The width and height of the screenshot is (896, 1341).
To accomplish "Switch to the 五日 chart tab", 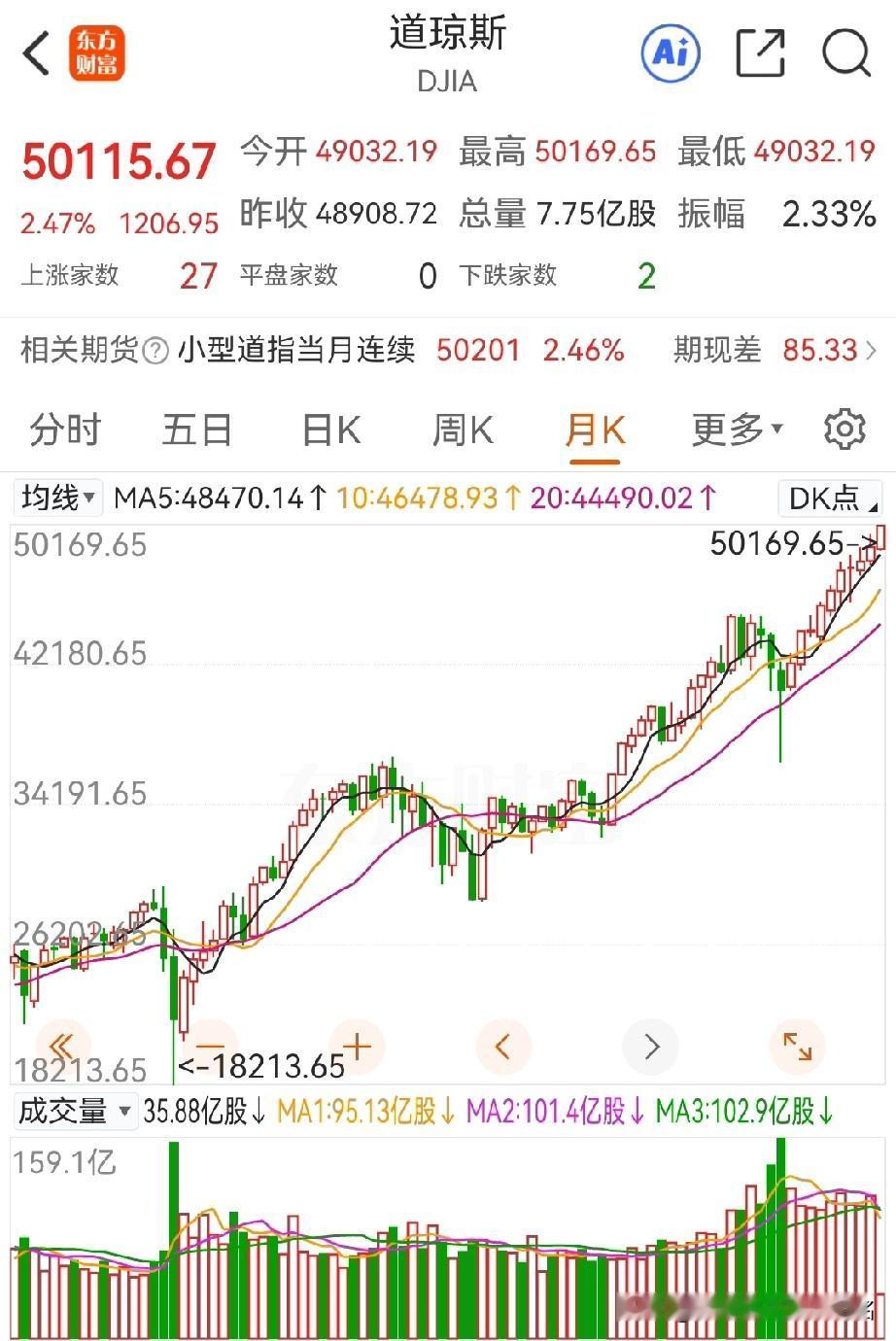I will (196, 429).
